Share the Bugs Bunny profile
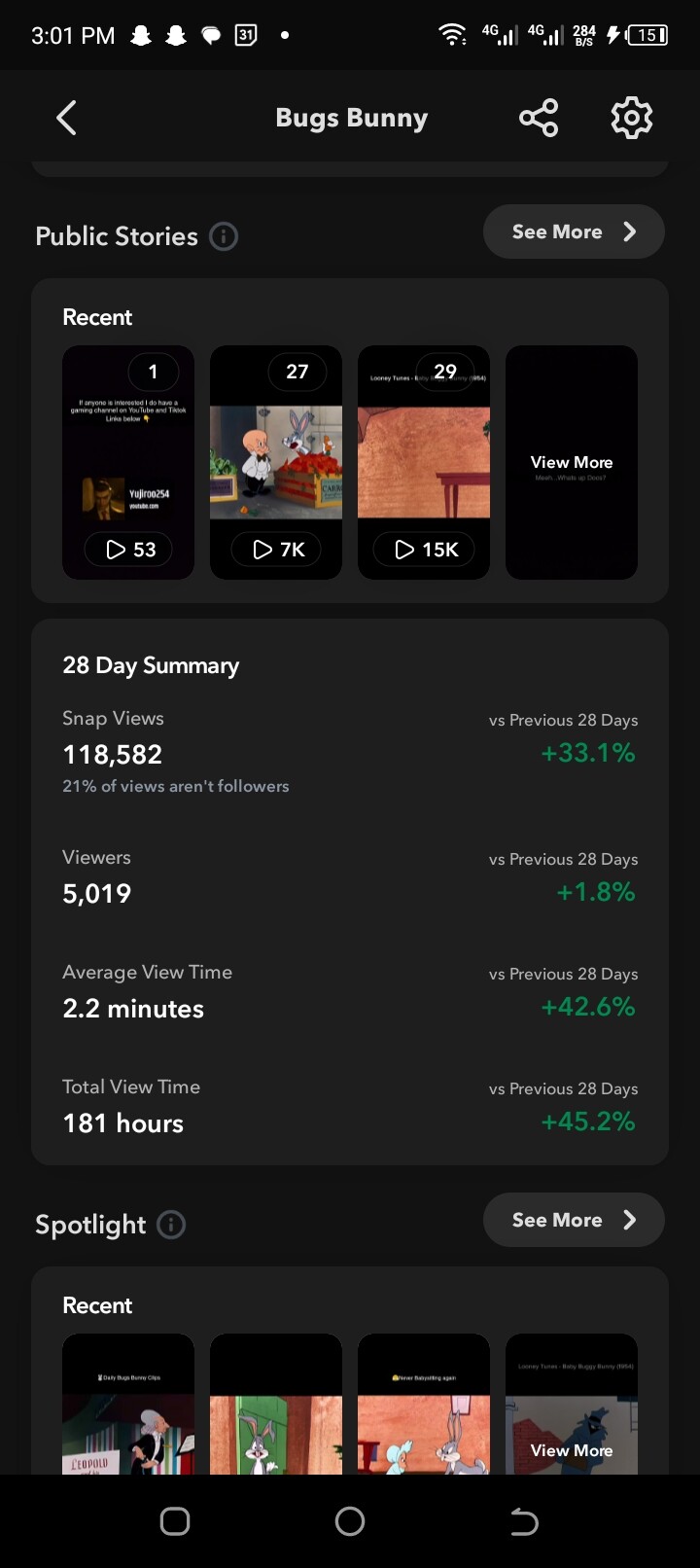The width and height of the screenshot is (700, 1568). [x=539, y=119]
